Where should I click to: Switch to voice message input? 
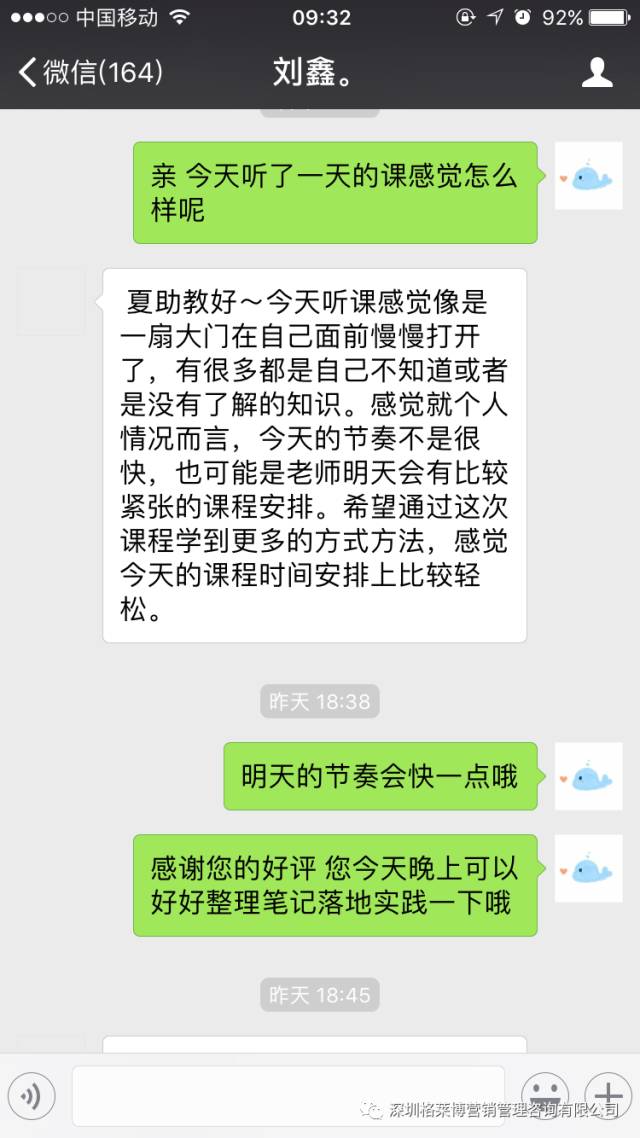tap(32, 1096)
